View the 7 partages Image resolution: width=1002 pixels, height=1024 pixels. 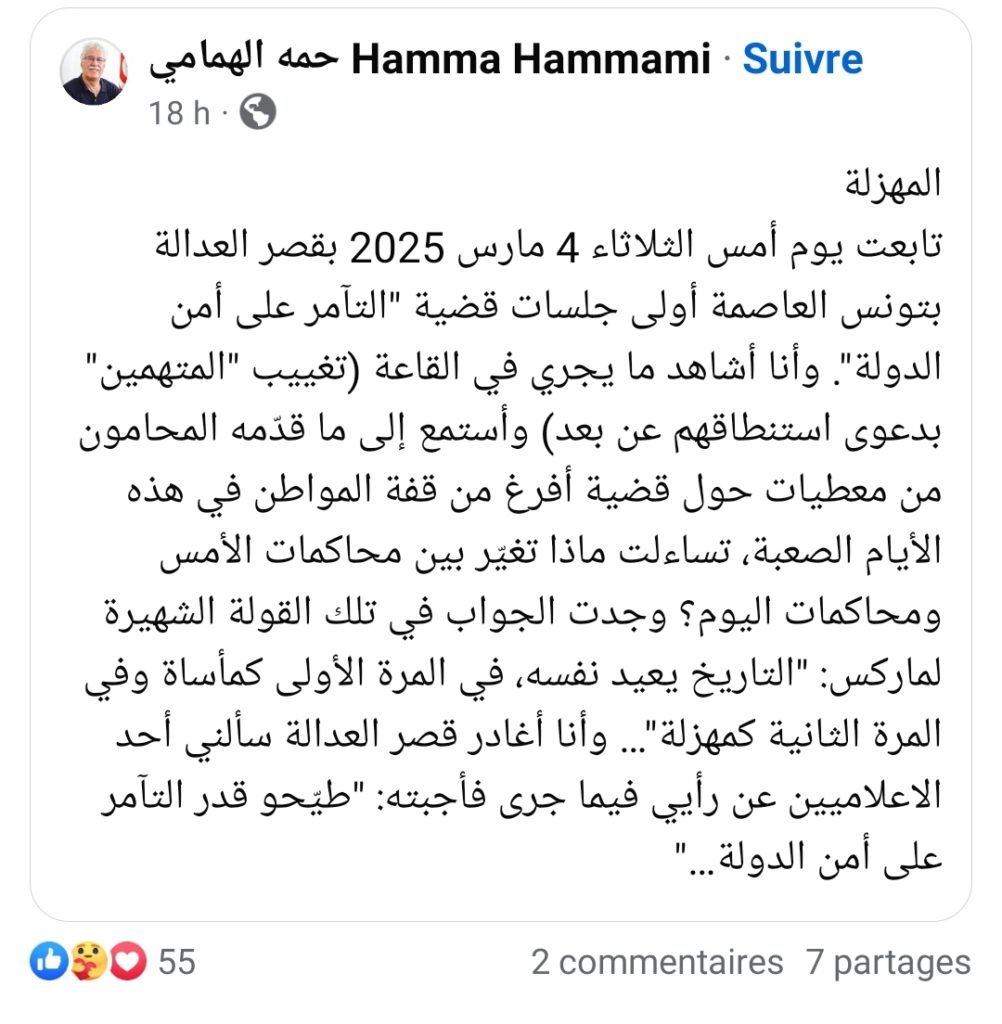(888, 963)
